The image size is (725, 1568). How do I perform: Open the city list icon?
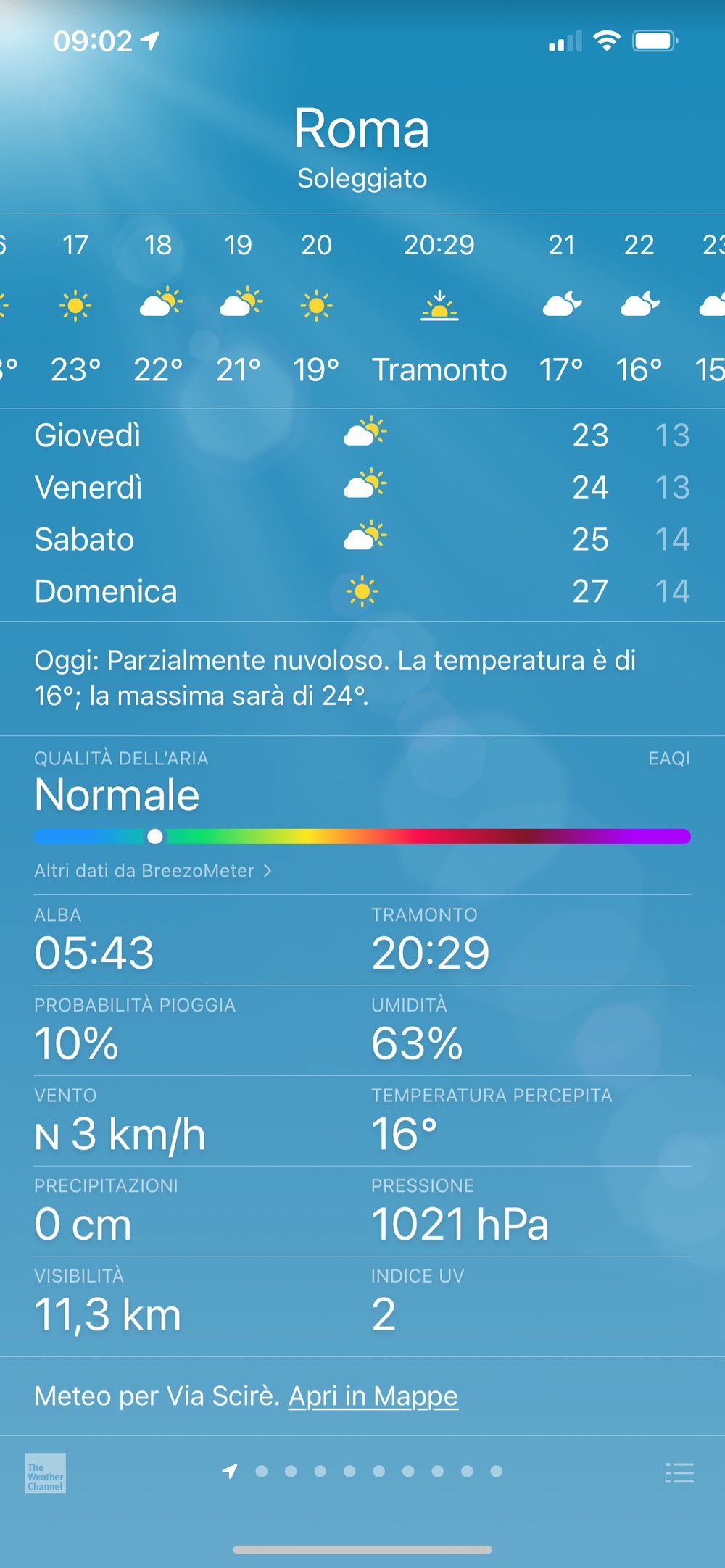679,1473
